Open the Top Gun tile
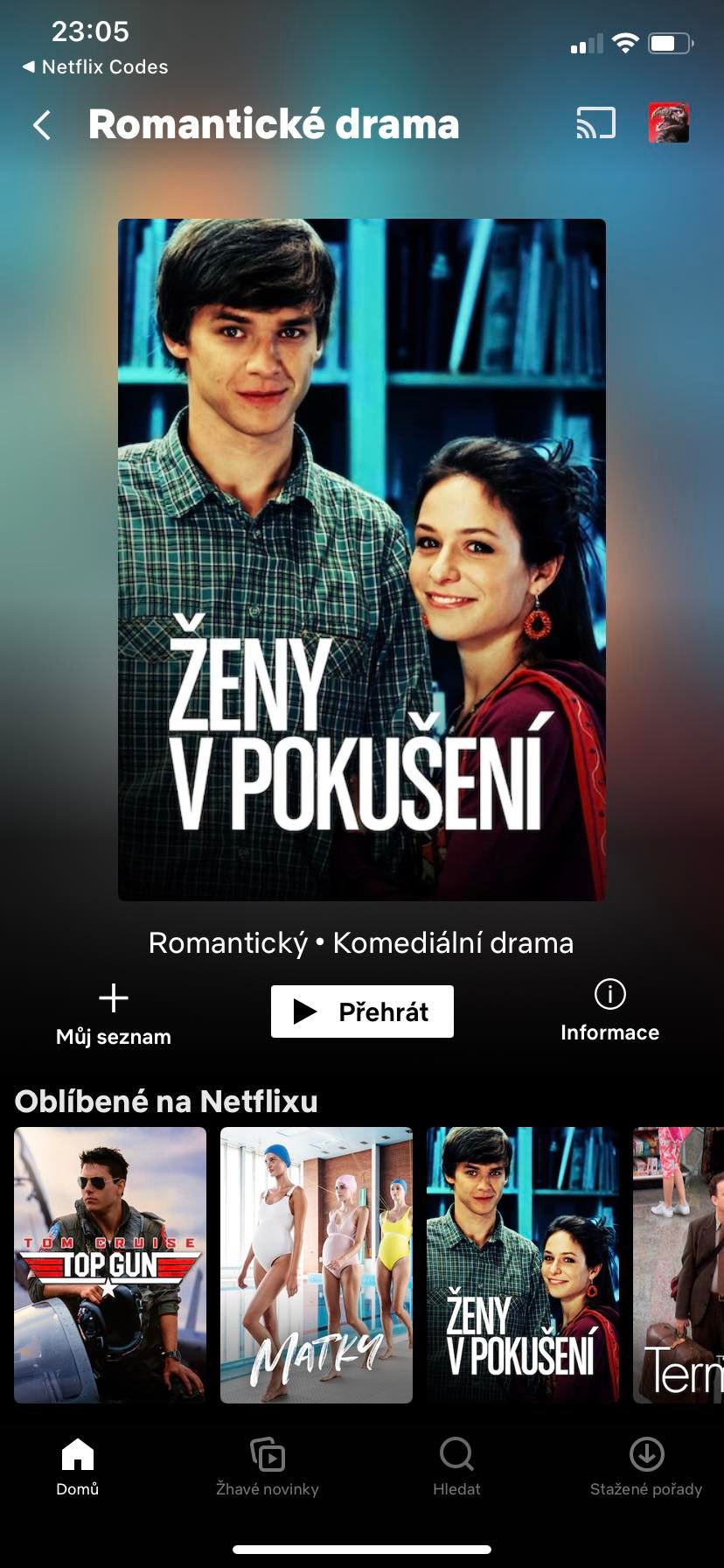Image resolution: width=724 pixels, height=1568 pixels. point(110,1264)
